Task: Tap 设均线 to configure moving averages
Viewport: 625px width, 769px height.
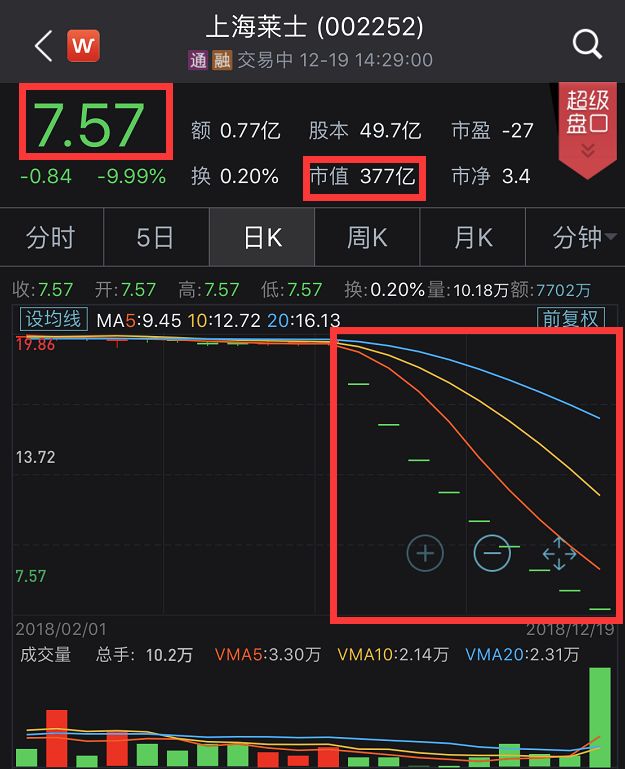Action: click(53, 319)
